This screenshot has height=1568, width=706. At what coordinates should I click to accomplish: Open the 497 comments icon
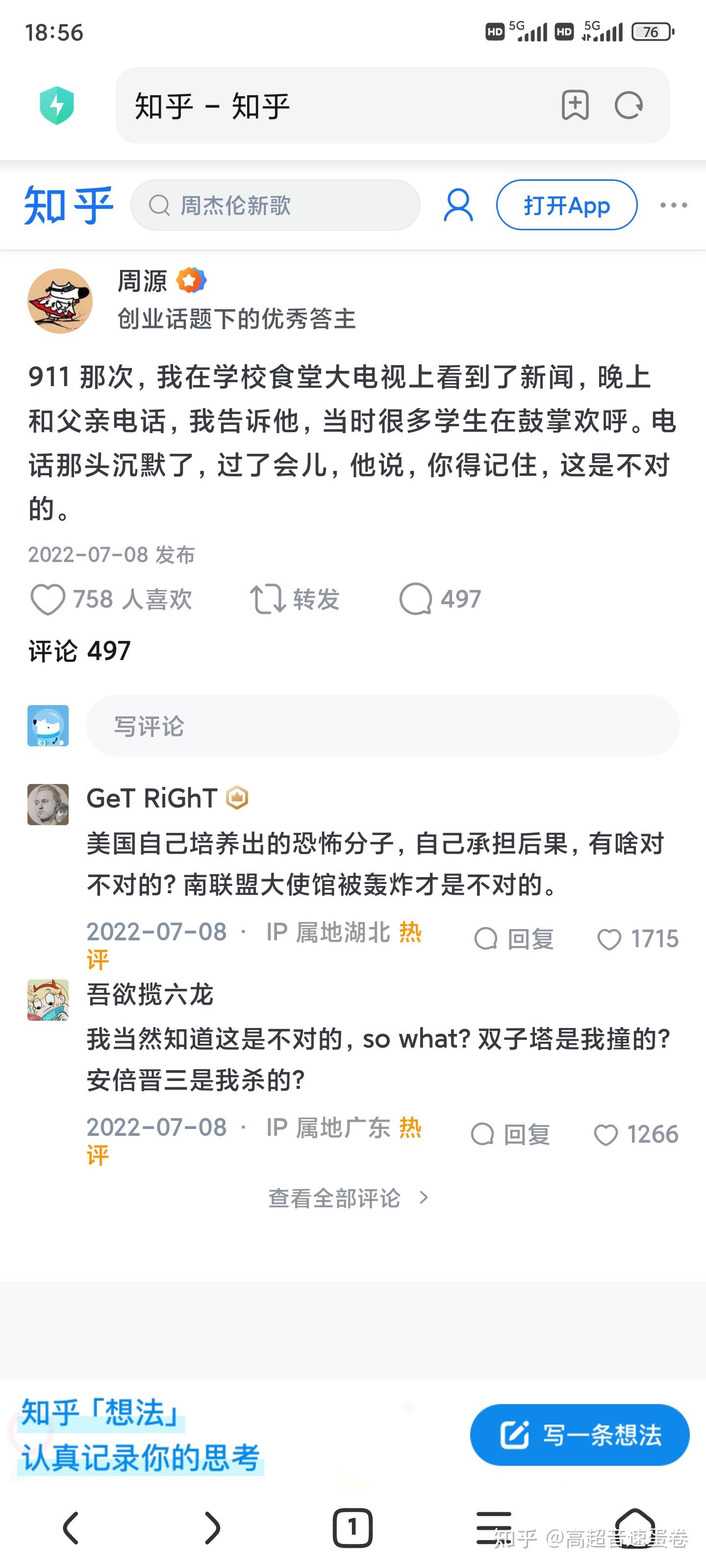[x=440, y=599]
